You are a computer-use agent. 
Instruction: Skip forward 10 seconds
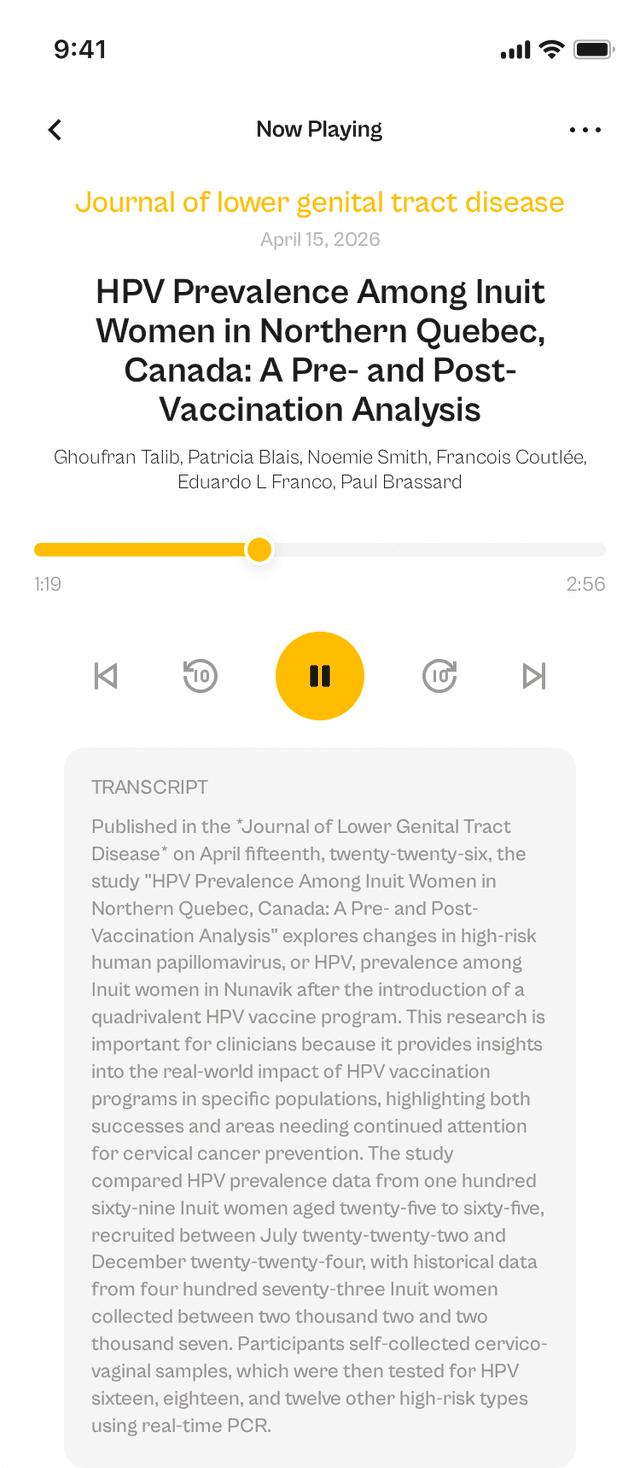coord(439,676)
